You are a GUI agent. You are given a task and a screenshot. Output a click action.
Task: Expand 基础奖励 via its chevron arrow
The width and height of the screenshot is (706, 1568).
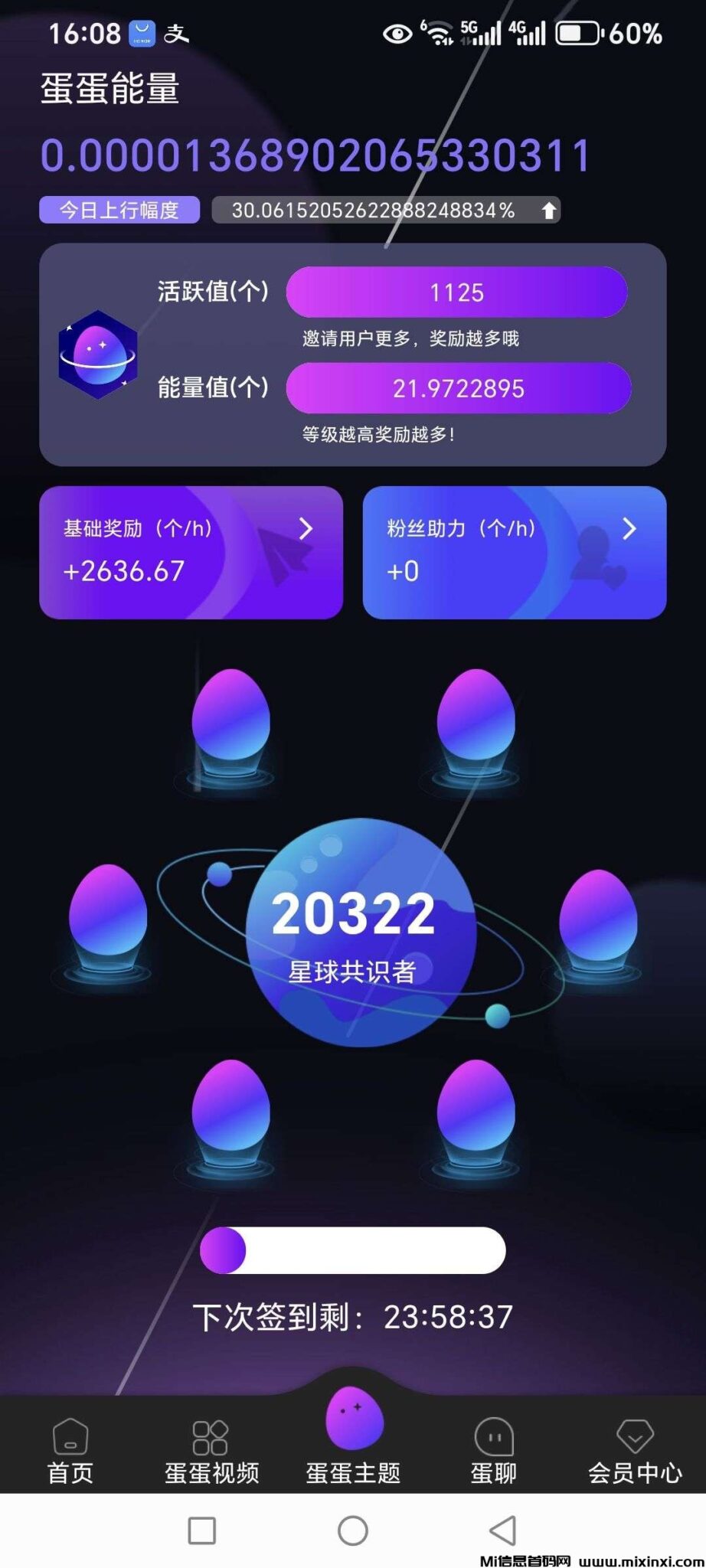(x=305, y=528)
